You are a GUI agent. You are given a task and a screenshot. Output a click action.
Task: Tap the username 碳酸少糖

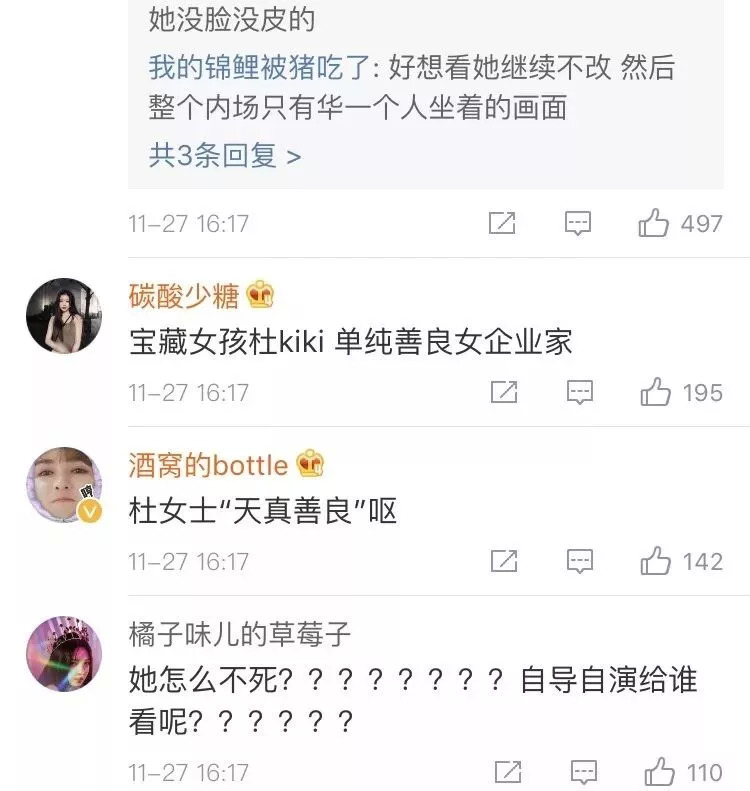tap(184, 296)
